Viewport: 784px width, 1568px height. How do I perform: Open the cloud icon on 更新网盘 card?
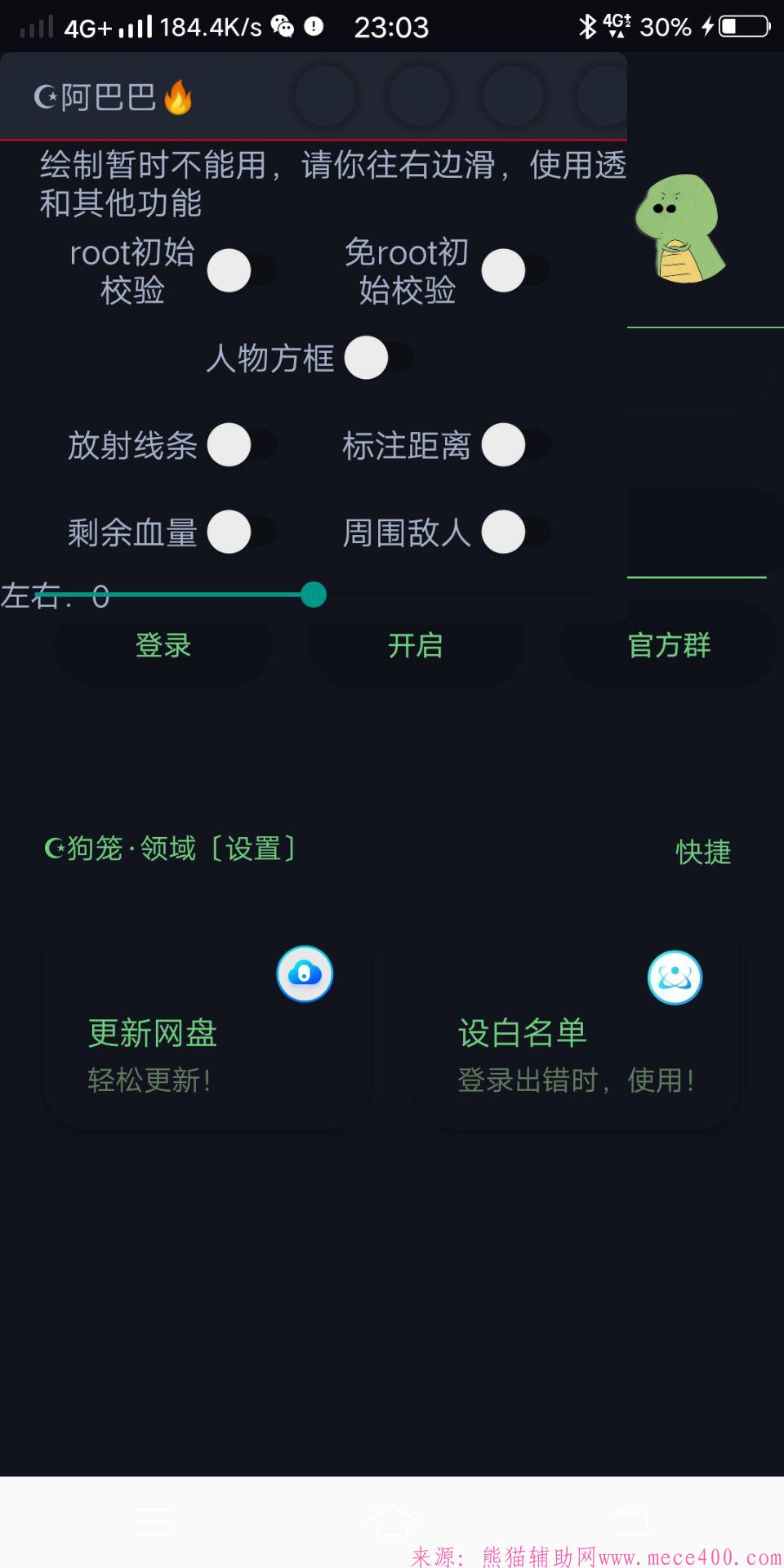305,973
